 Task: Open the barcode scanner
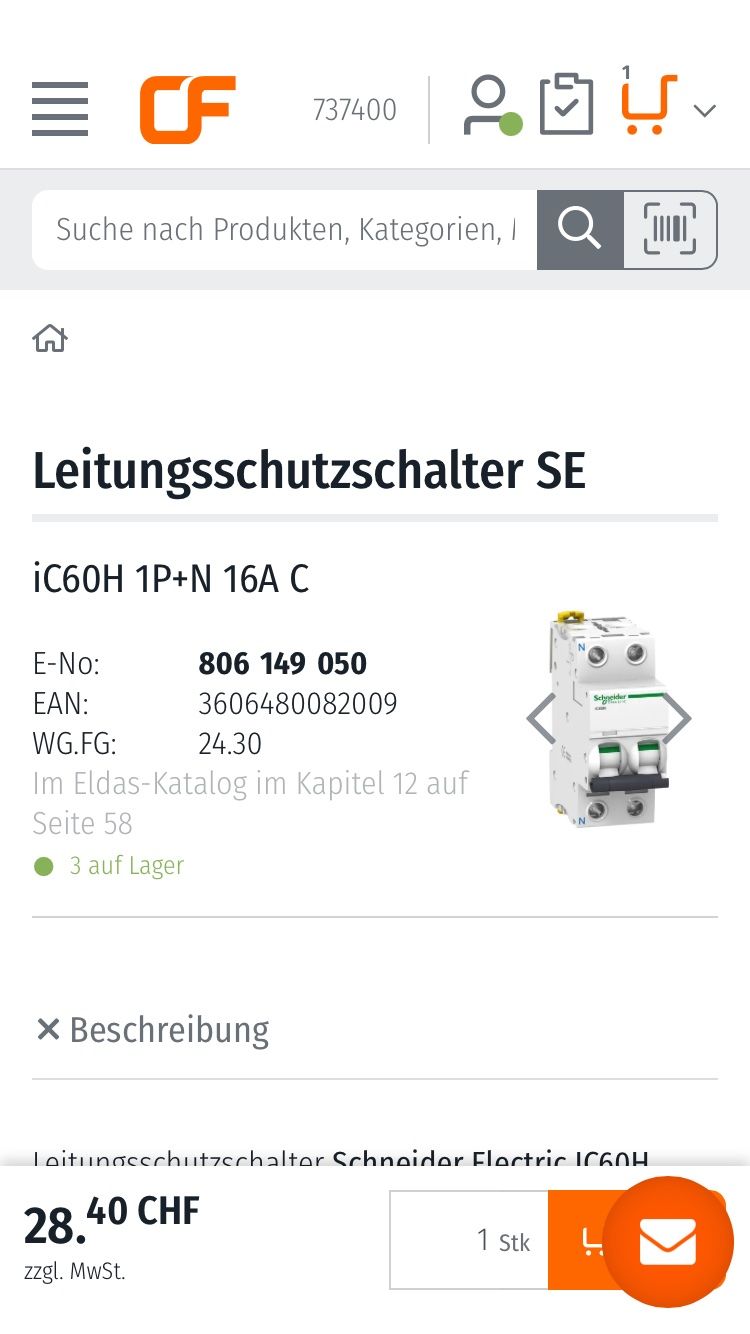click(x=670, y=230)
